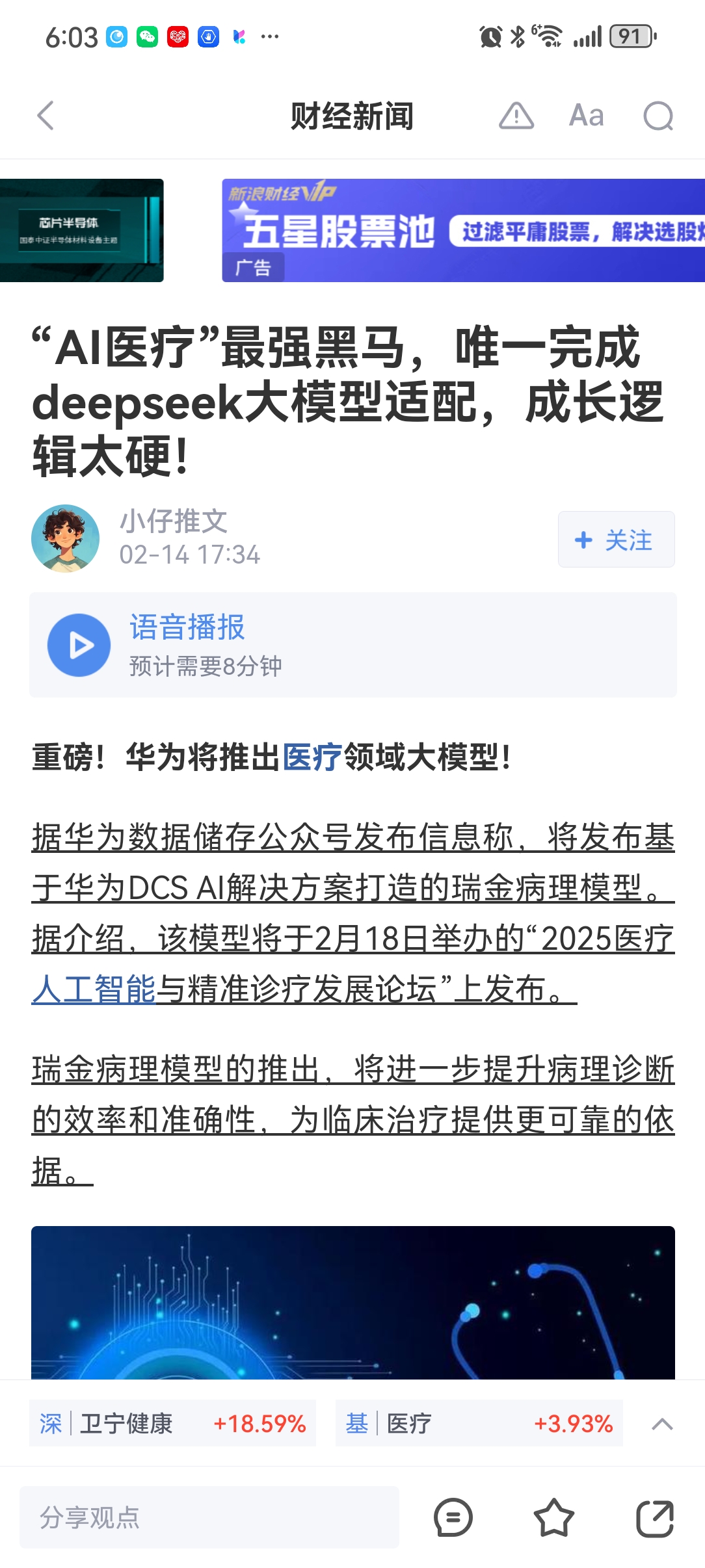
Task: Open the 五星股票池 ad banner
Action: (463, 230)
